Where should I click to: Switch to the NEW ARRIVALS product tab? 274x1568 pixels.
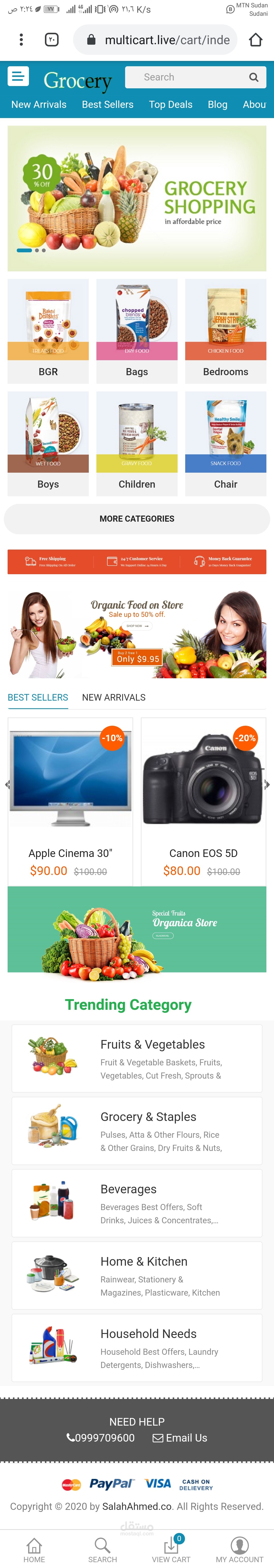[x=114, y=698]
